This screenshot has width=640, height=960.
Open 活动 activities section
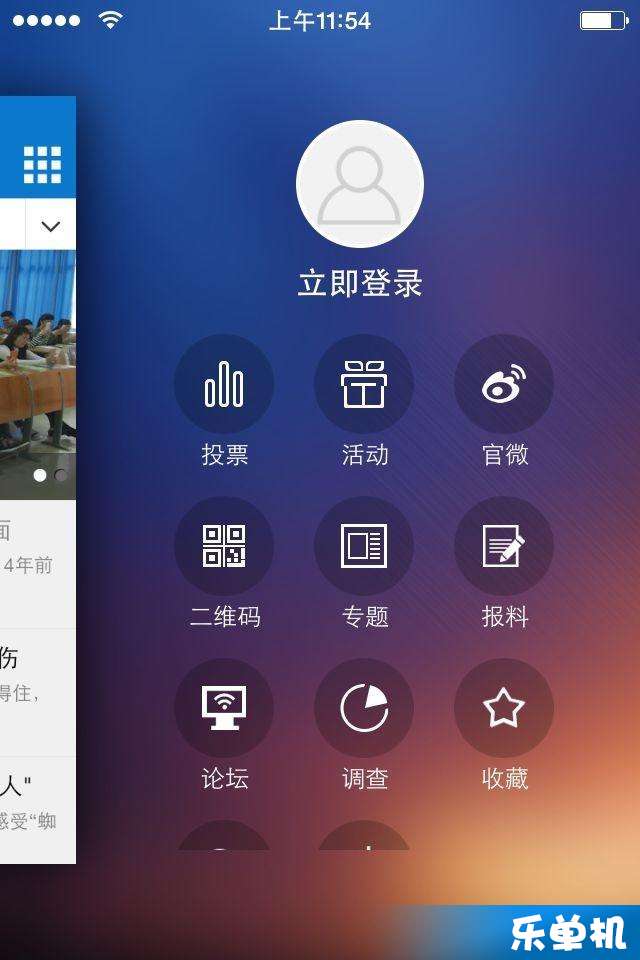(x=364, y=384)
